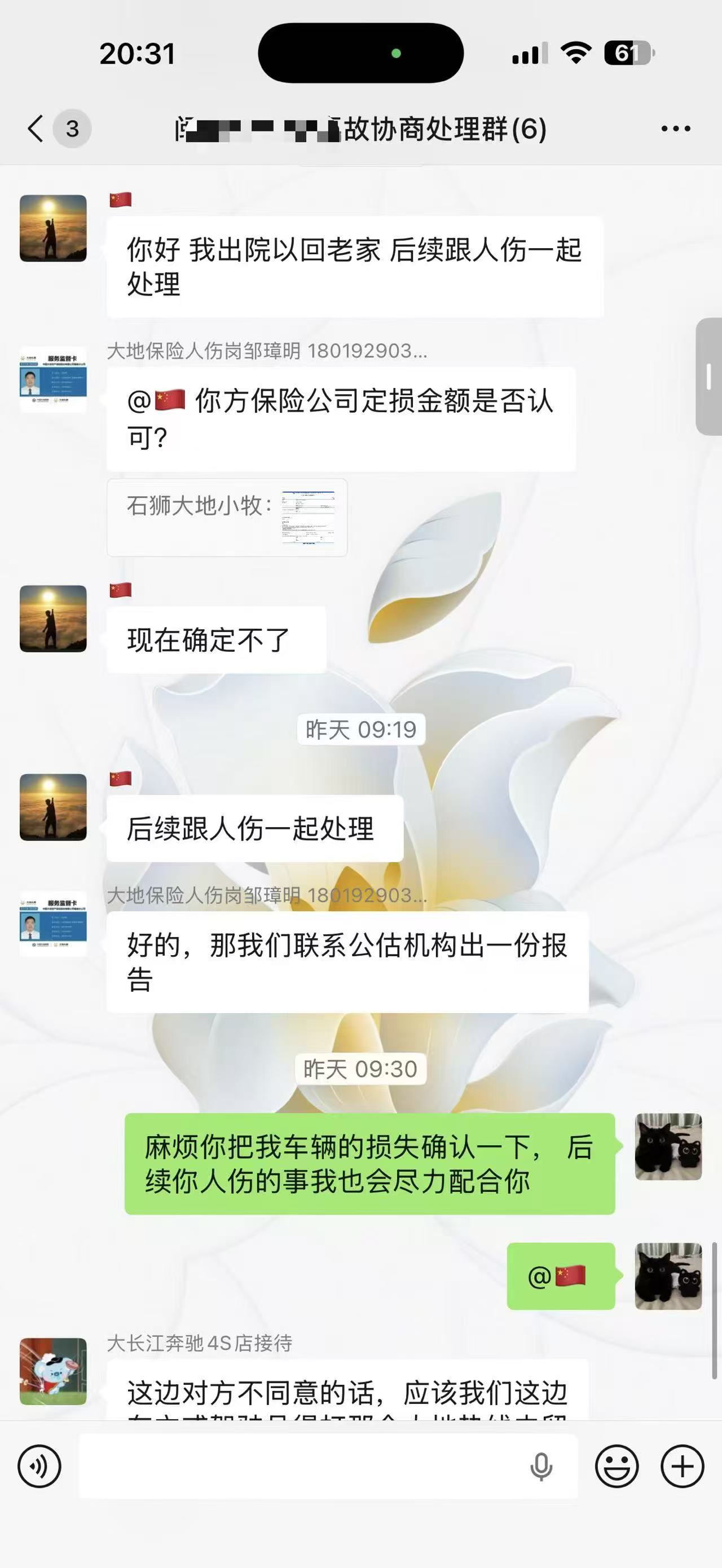Open 大长江奔驰4S店接待 avatar profile
The width and height of the screenshot is (722, 1568).
click(53, 1371)
